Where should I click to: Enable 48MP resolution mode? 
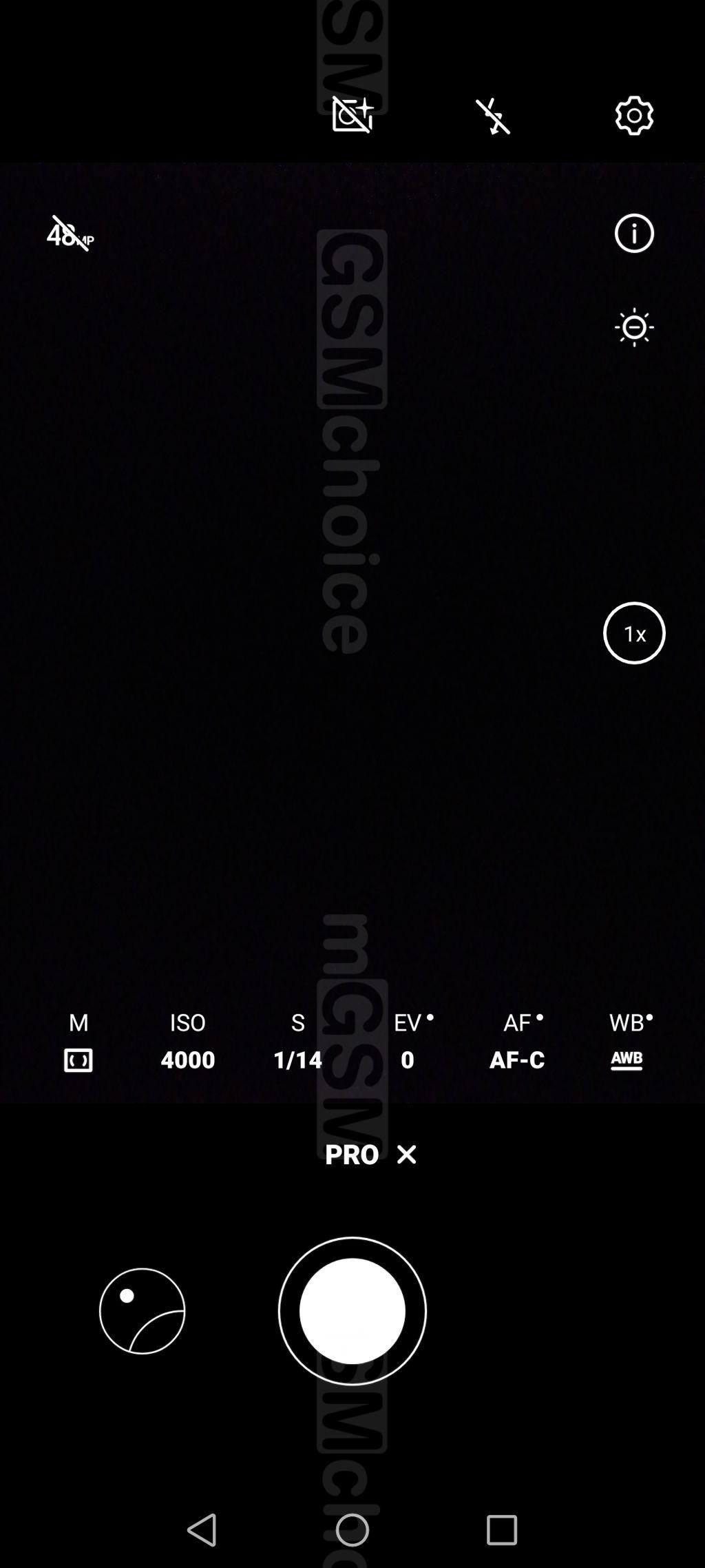pyautogui.click(x=70, y=234)
